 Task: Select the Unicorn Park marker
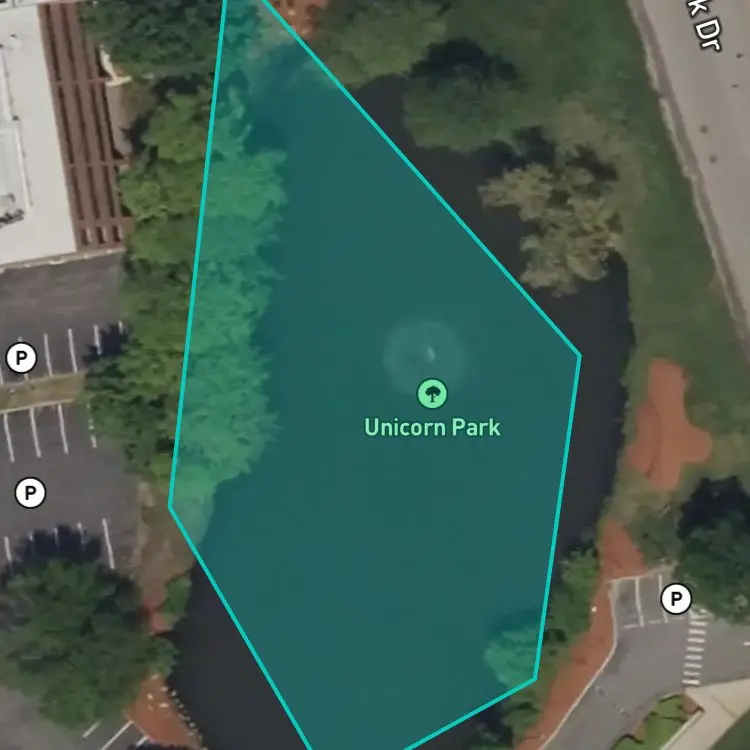[x=432, y=394]
